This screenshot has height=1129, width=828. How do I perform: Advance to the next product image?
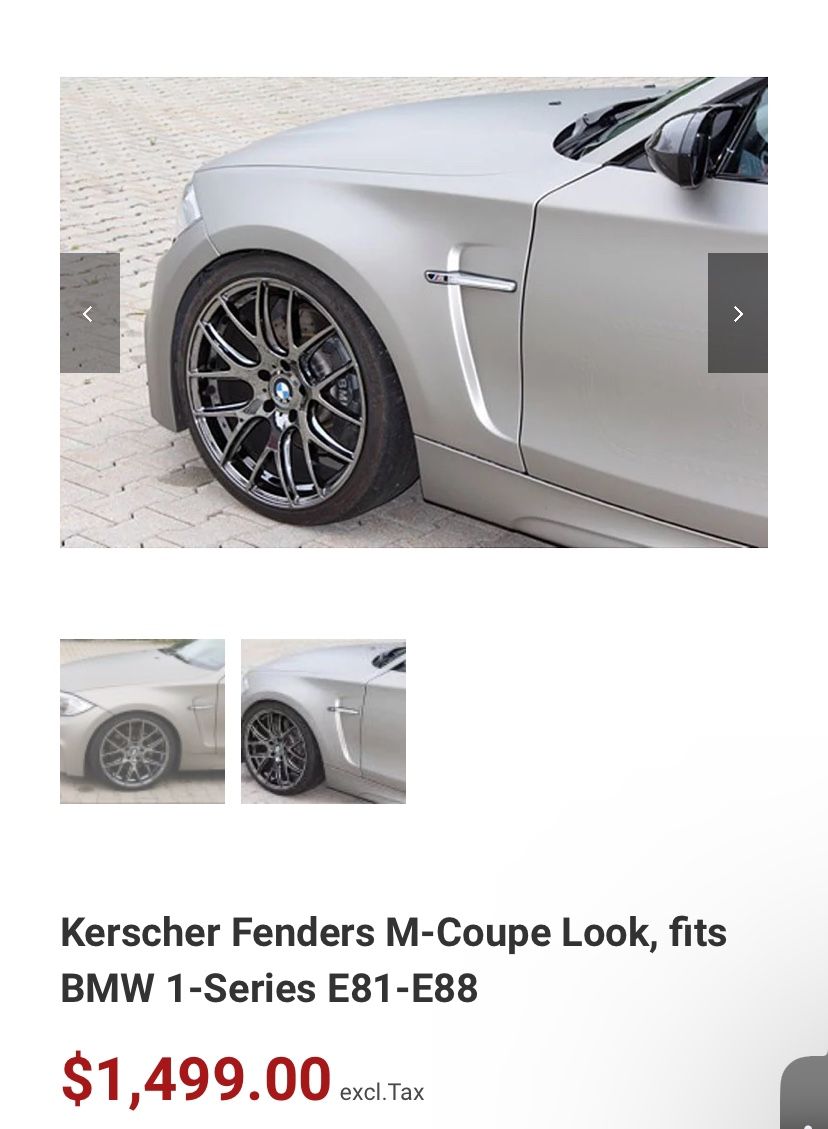737,313
